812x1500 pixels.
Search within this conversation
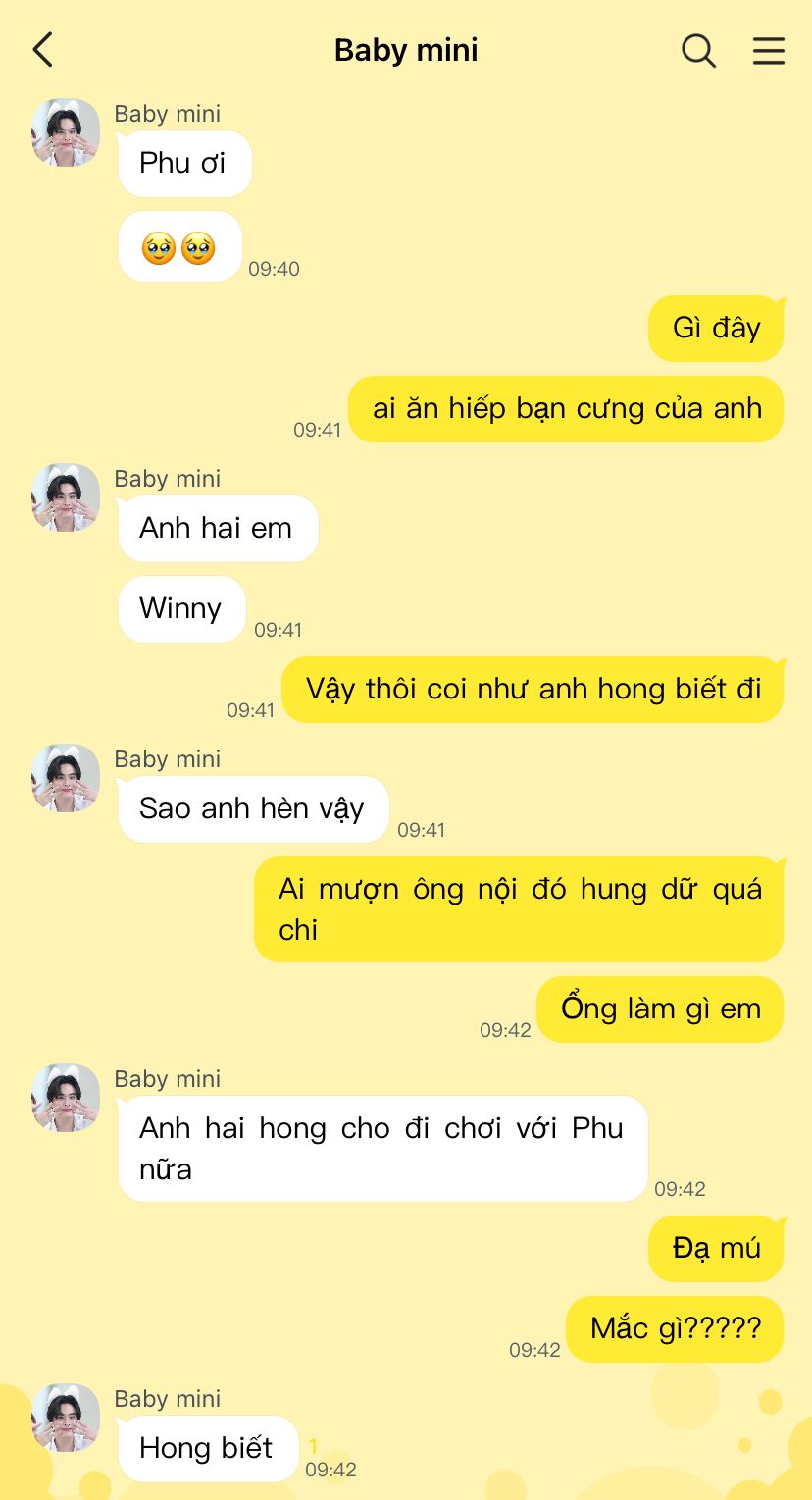[x=698, y=50]
